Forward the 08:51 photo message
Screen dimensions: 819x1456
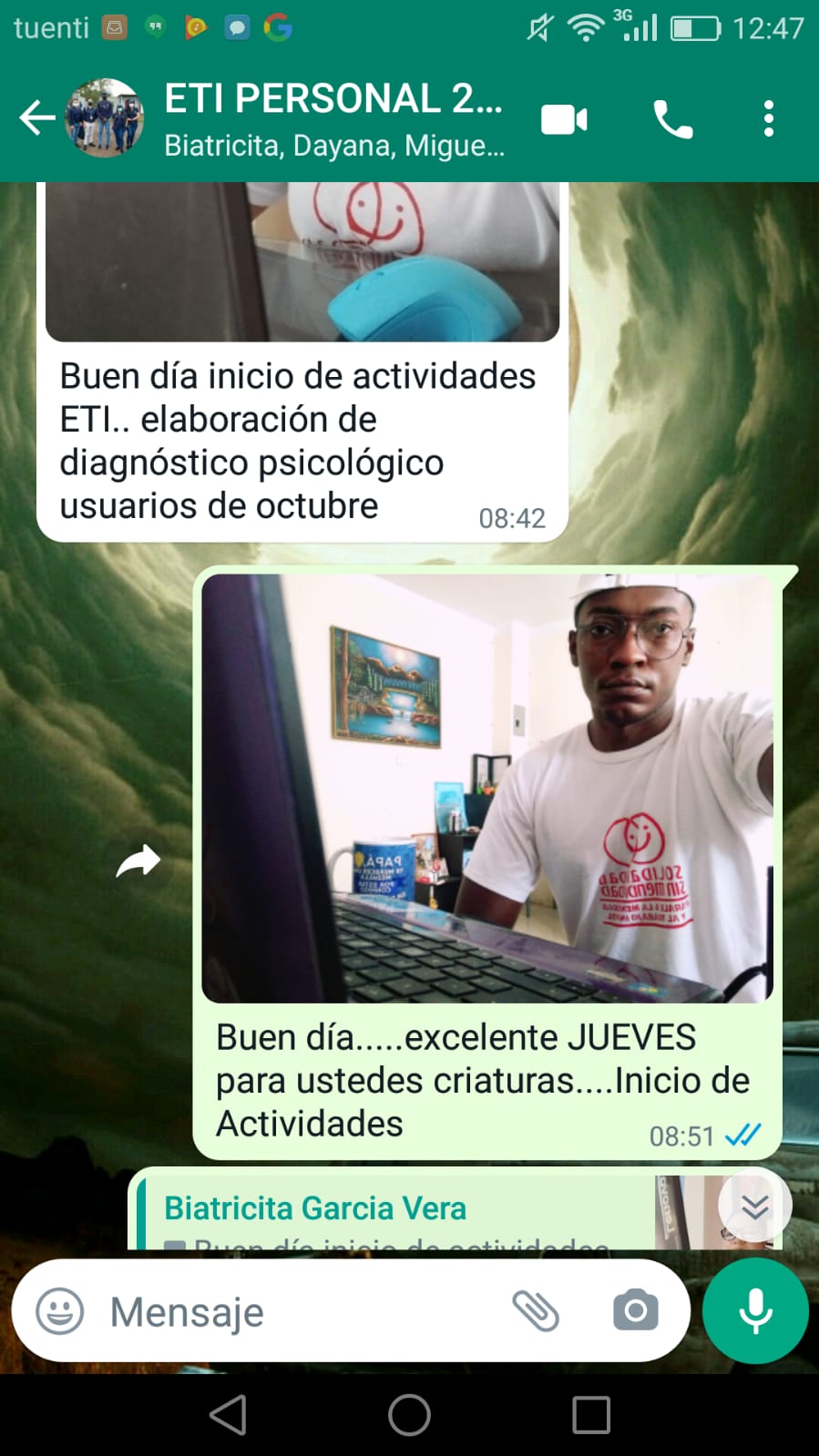[x=138, y=860]
